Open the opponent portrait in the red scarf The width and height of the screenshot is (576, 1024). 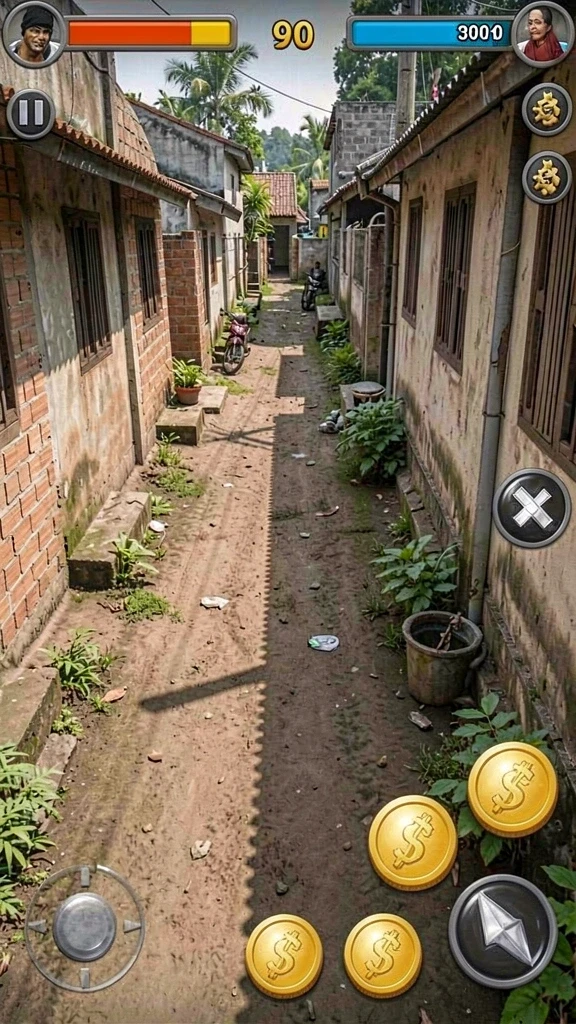pyautogui.click(x=543, y=34)
